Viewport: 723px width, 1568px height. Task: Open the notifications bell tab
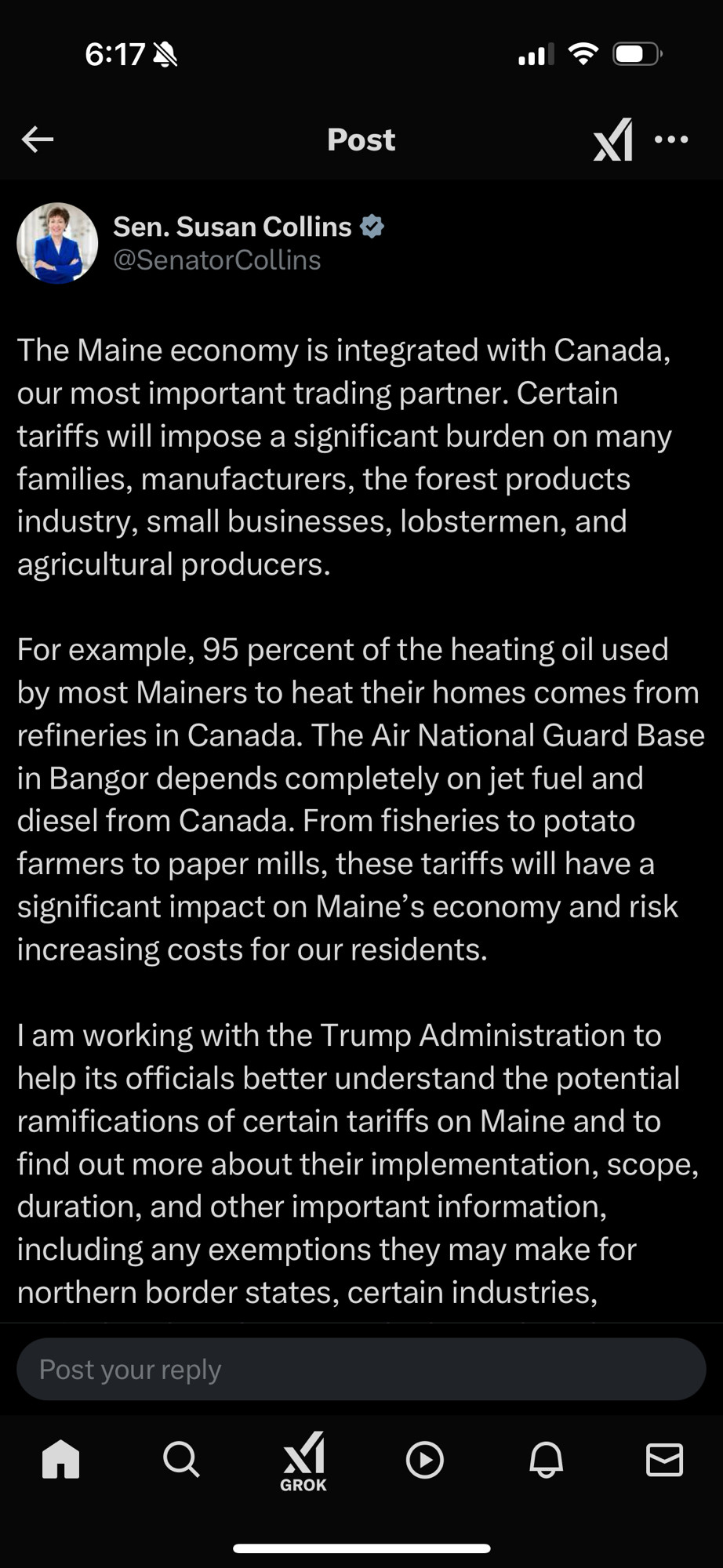pyautogui.click(x=546, y=1460)
